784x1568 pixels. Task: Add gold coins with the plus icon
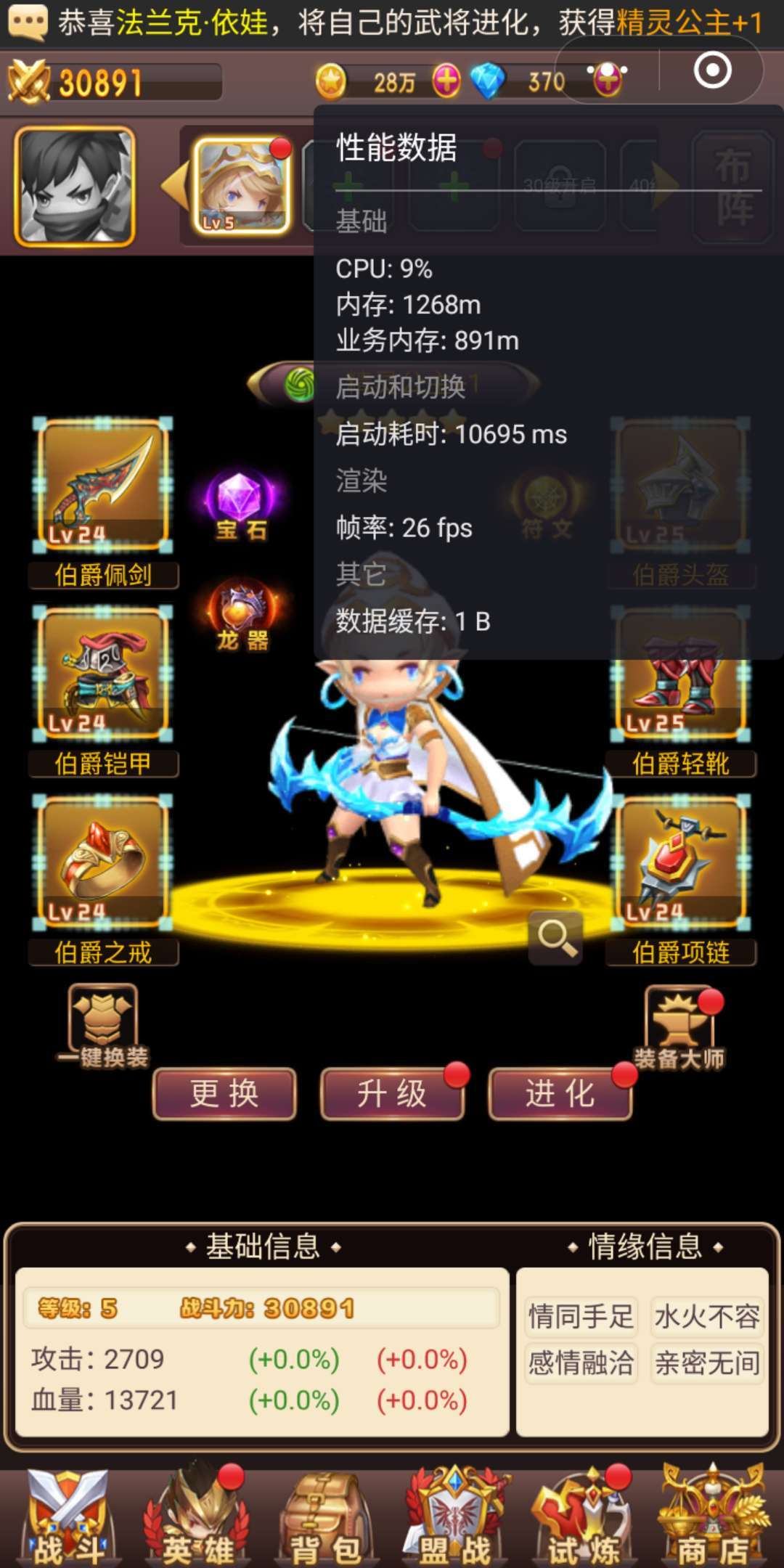click(x=446, y=80)
